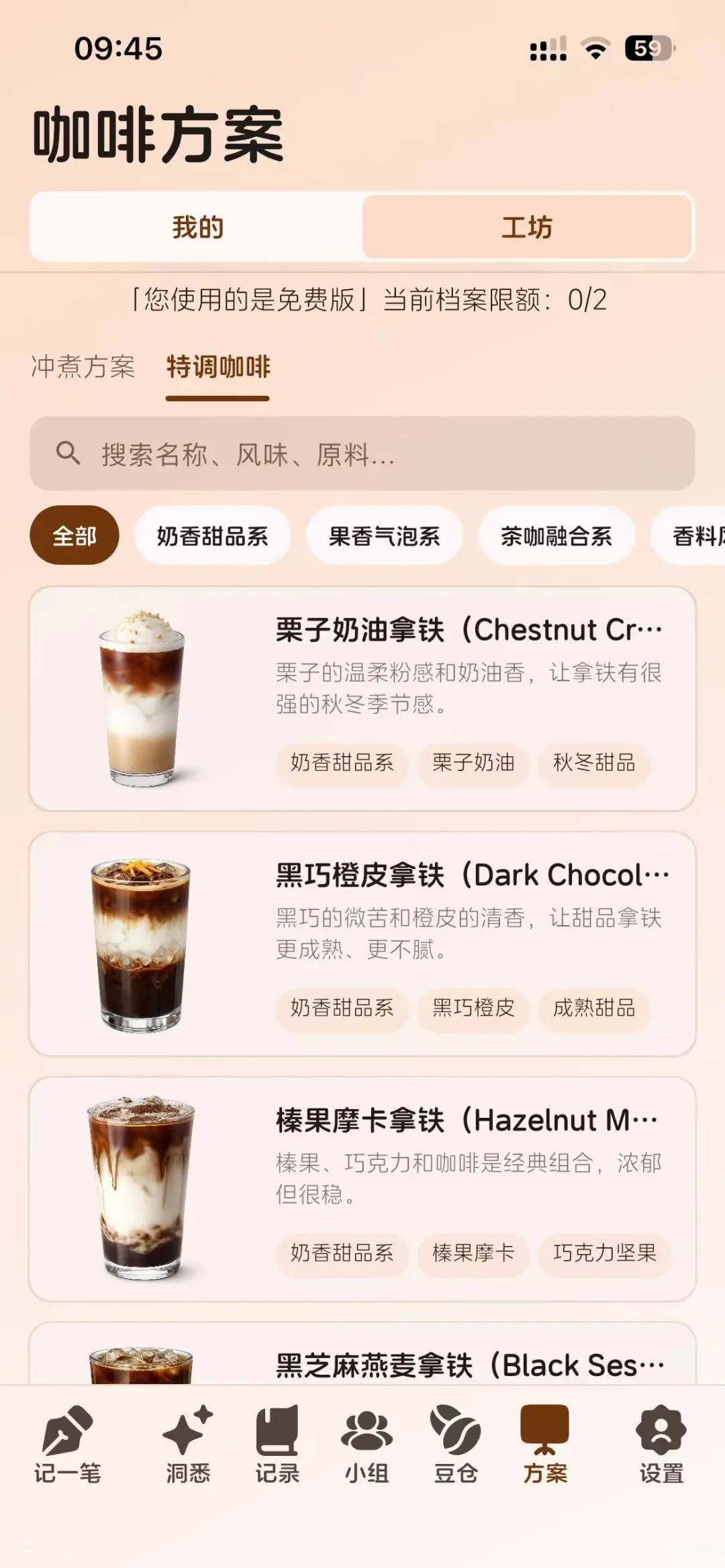The width and height of the screenshot is (725, 1568).
Task: Open the 黑巧橙皮拿铁 recipe card
Action: (362, 944)
